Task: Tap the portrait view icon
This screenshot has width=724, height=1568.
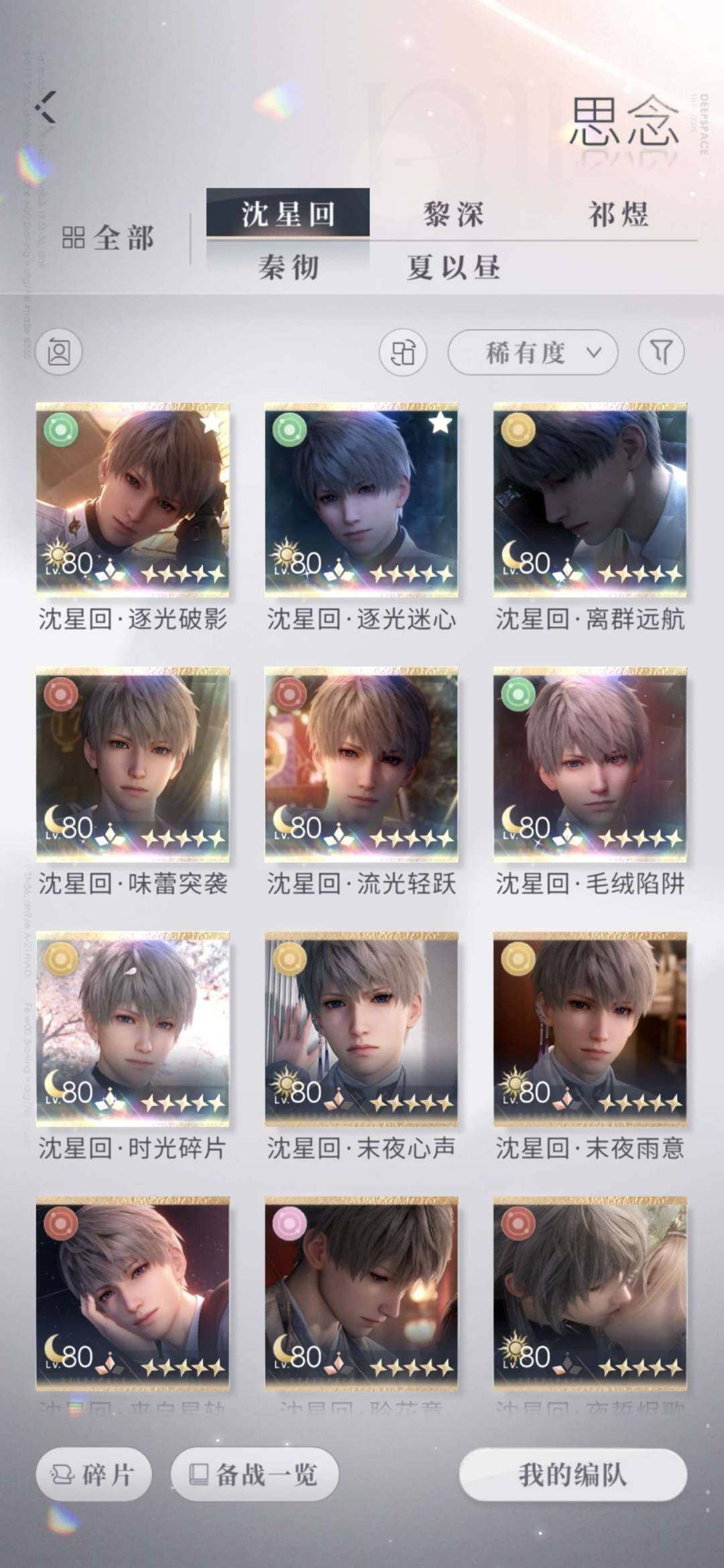Action: pos(59,352)
